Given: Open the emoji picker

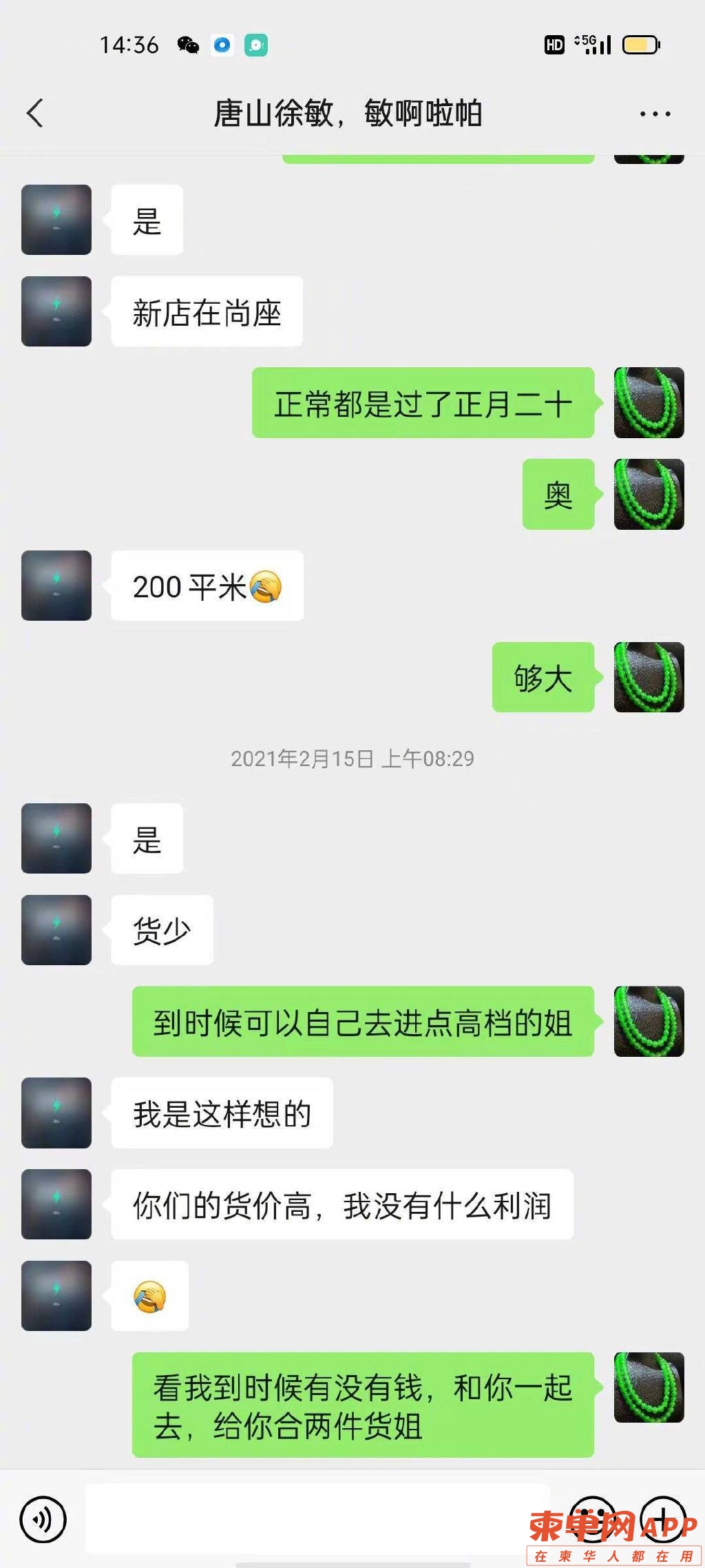Looking at the screenshot, I should click(593, 1518).
